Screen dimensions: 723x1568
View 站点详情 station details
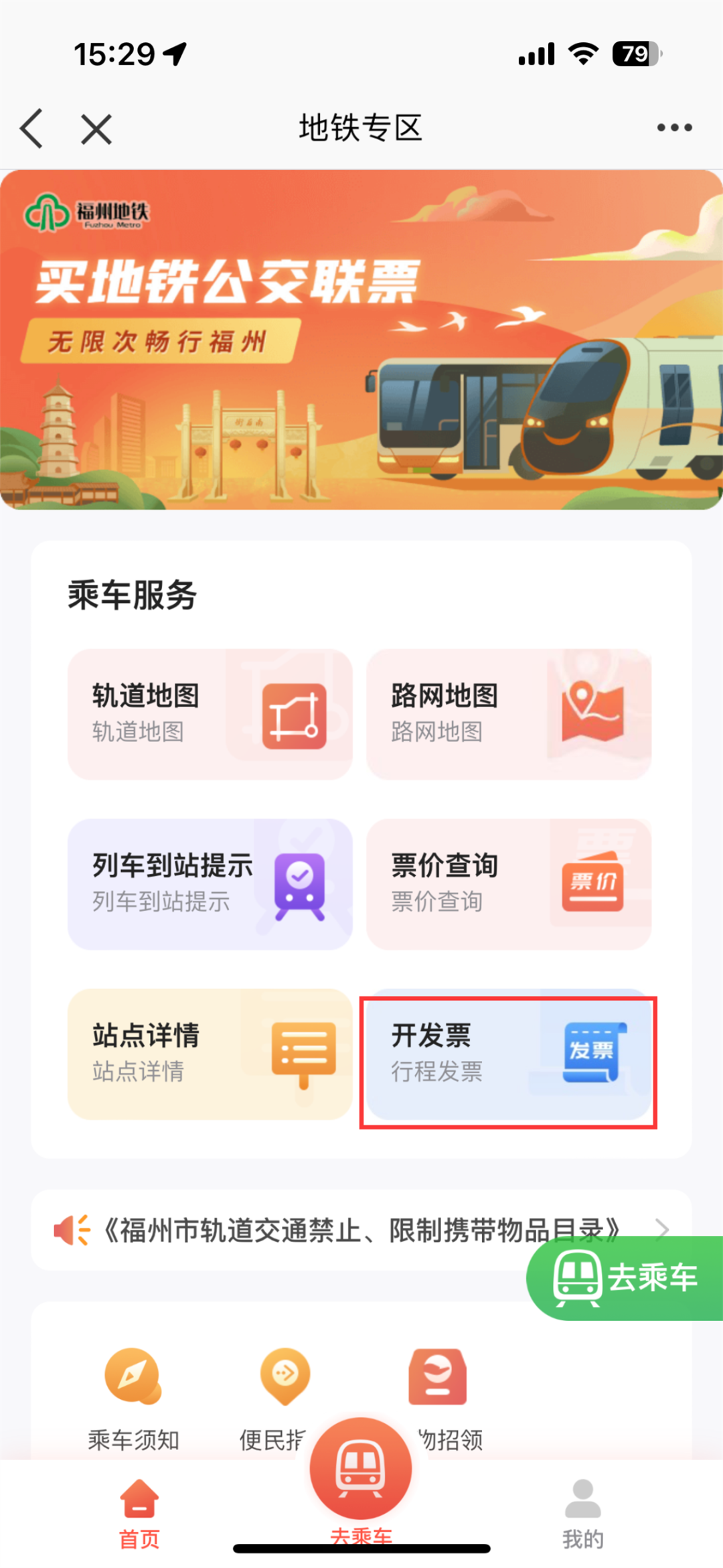[210, 1053]
